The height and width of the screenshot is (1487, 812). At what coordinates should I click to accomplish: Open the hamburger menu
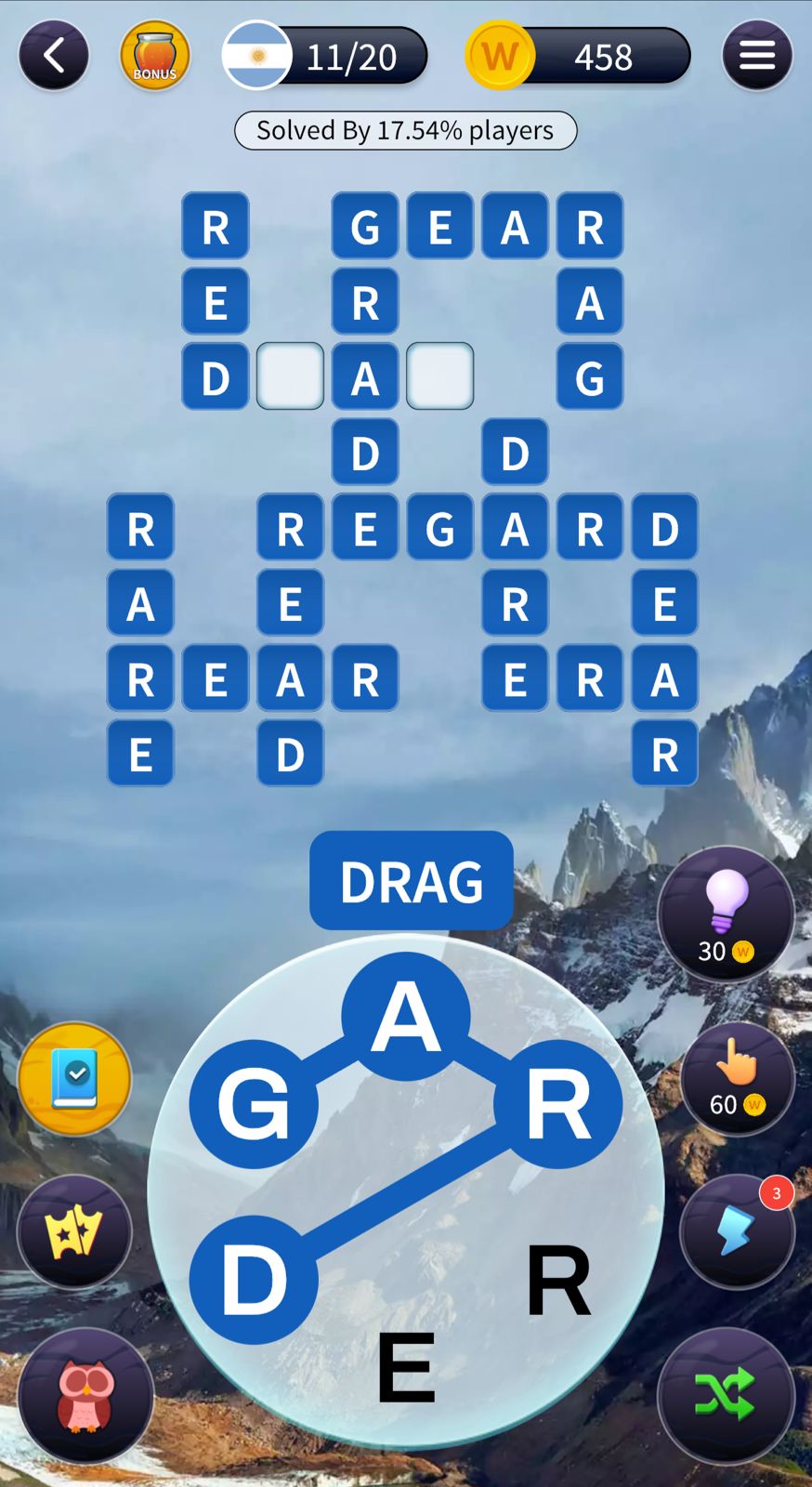(756, 56)
